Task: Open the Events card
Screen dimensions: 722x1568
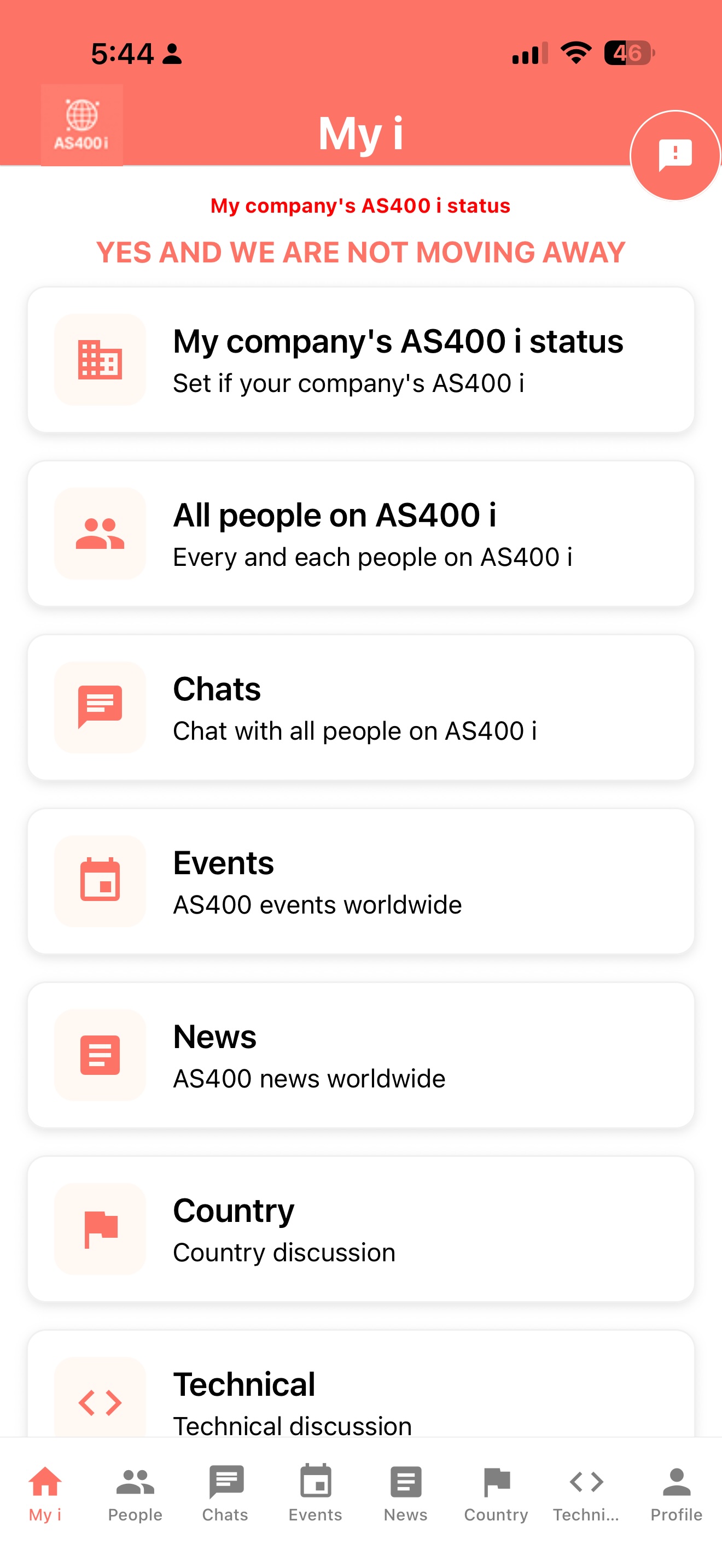Action: pos(360,881)
